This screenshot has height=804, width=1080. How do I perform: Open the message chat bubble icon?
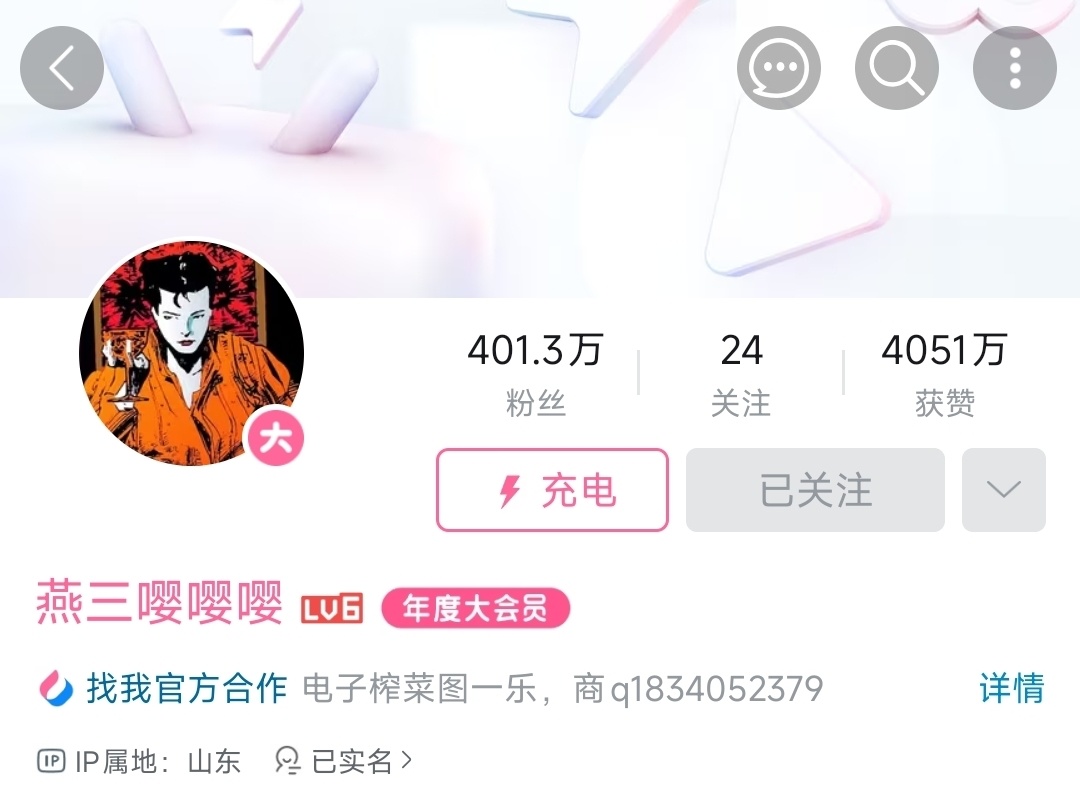click(778, 68)
